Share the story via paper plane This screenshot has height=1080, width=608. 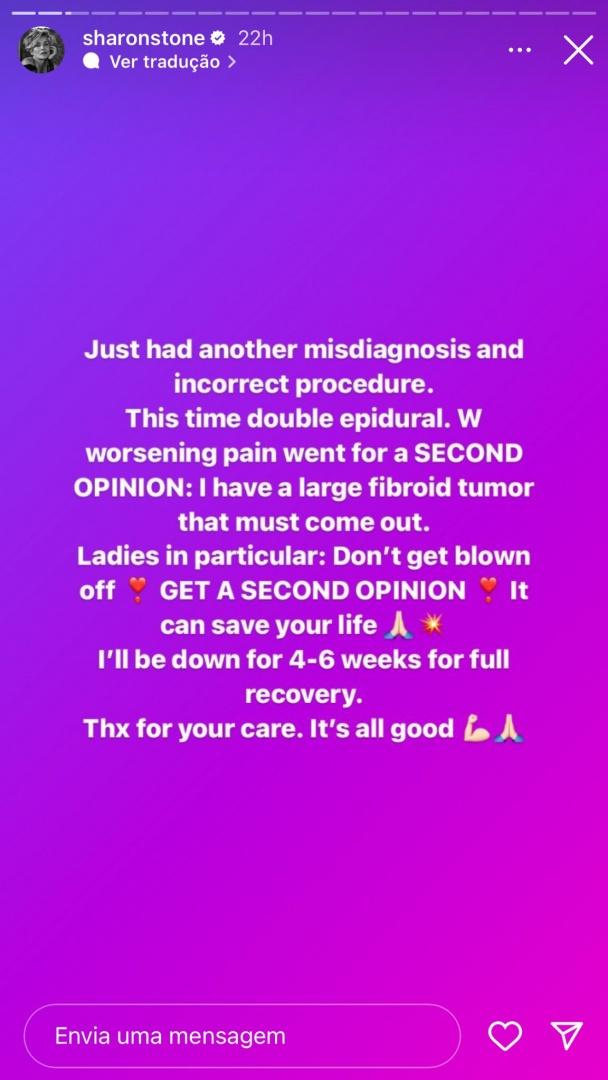pos(567,1035)
